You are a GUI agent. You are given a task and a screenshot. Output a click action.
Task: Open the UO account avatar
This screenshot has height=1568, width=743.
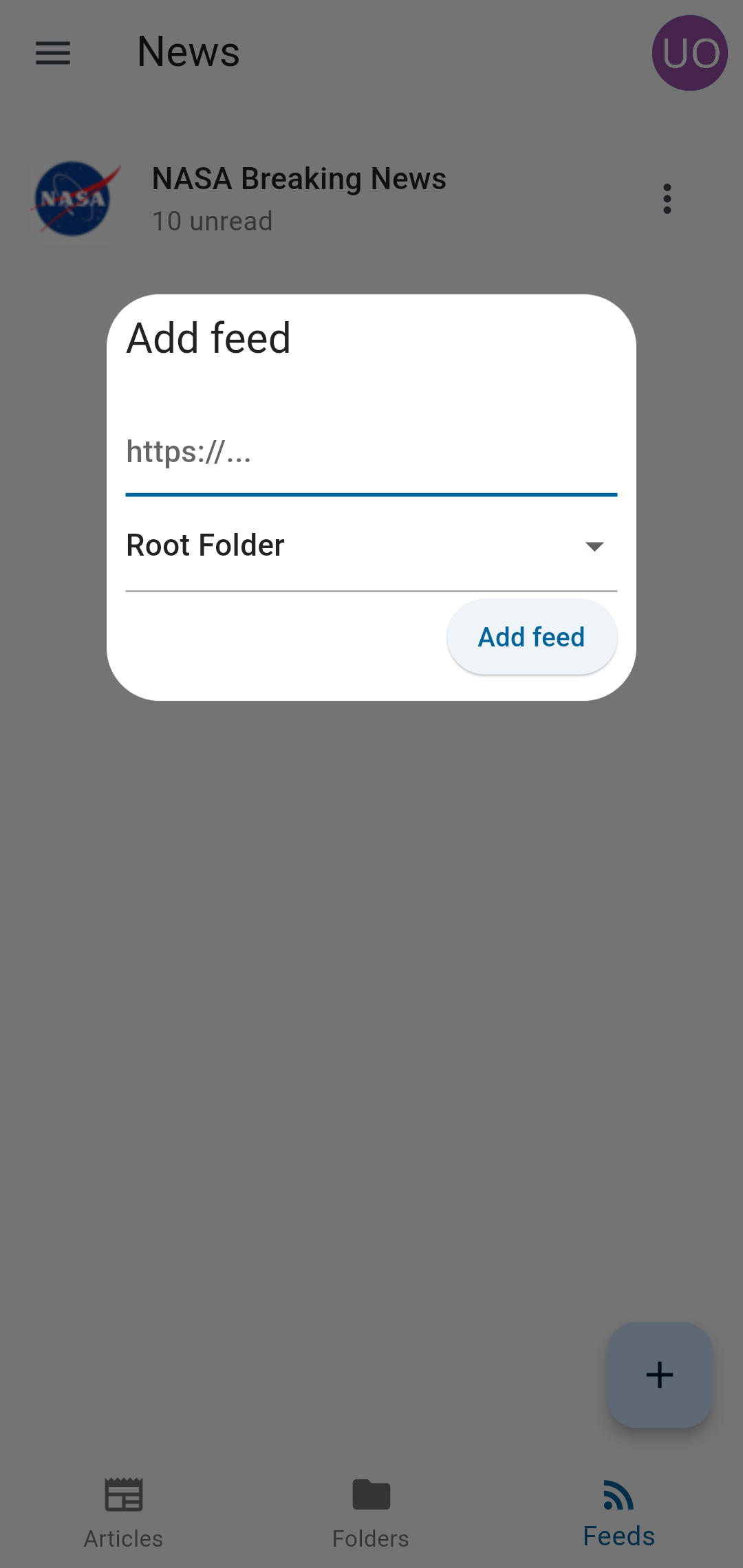[690, 53]
